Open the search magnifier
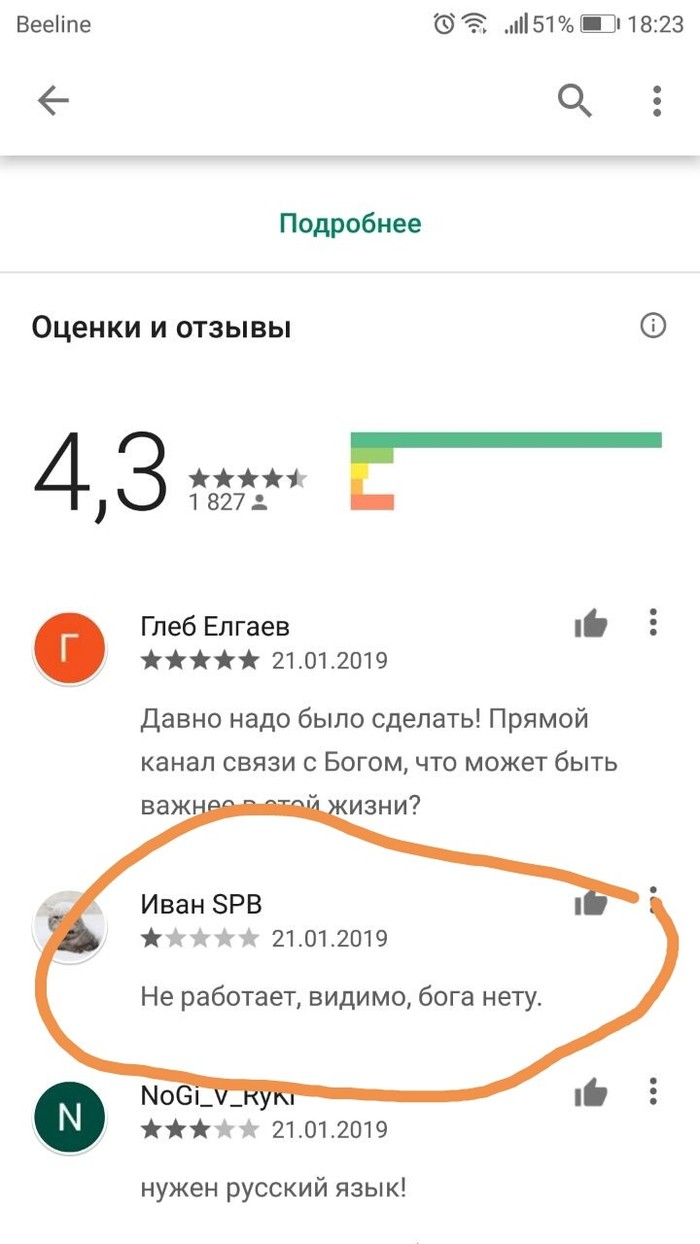700x1244 pixels. coord(575,100)
